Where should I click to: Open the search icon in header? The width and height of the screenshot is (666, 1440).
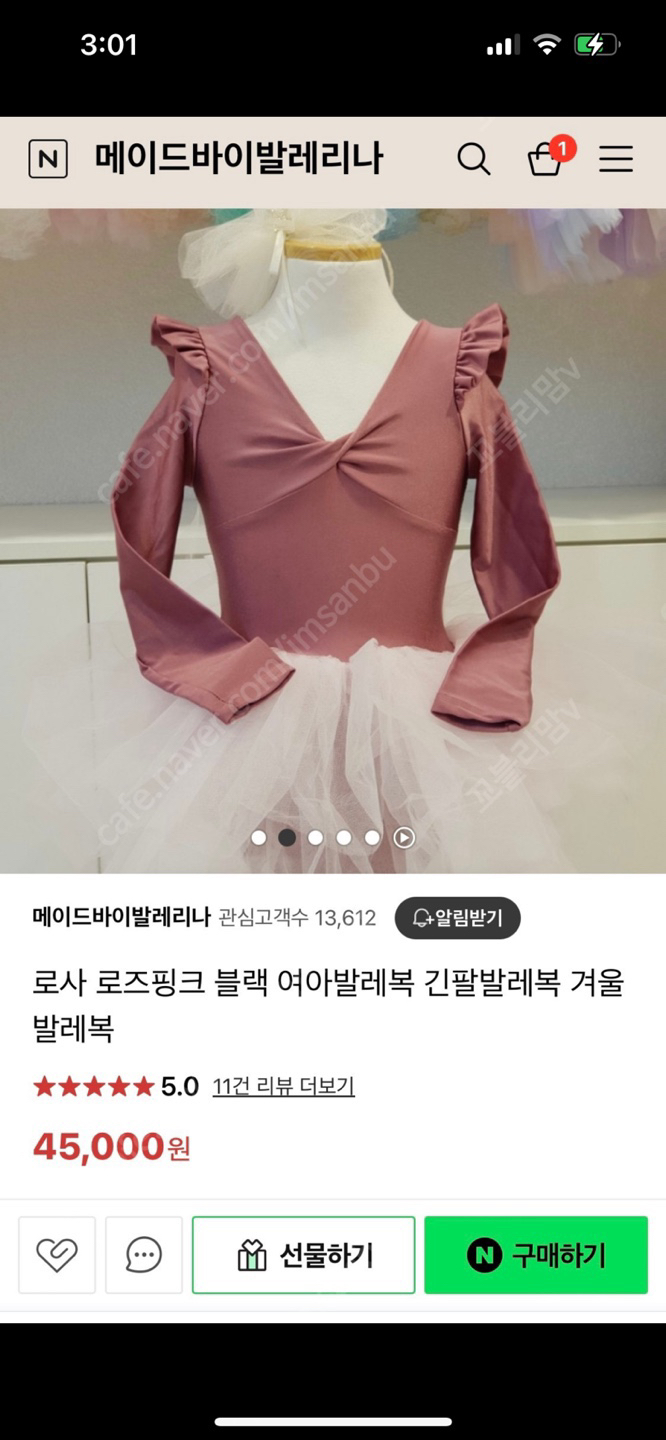click(x=474, y=160)
